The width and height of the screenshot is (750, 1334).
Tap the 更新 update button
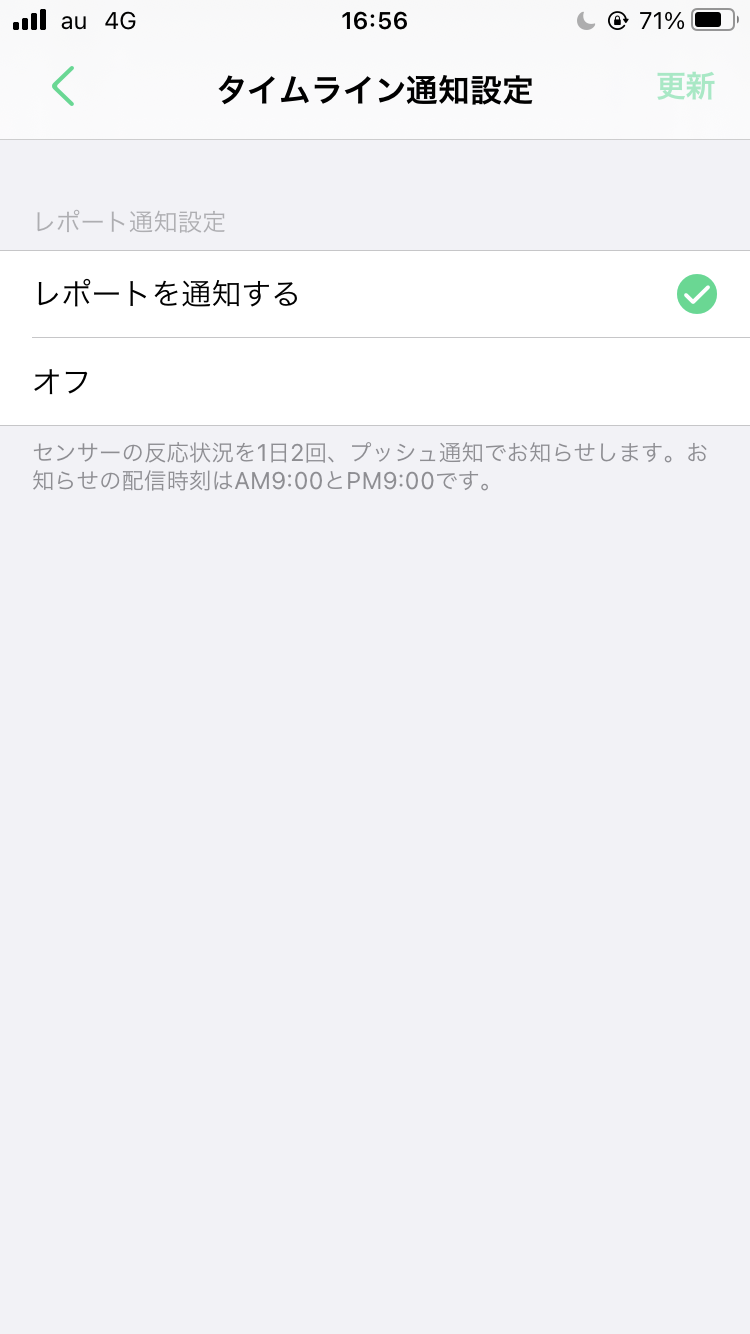pos(685,87)
